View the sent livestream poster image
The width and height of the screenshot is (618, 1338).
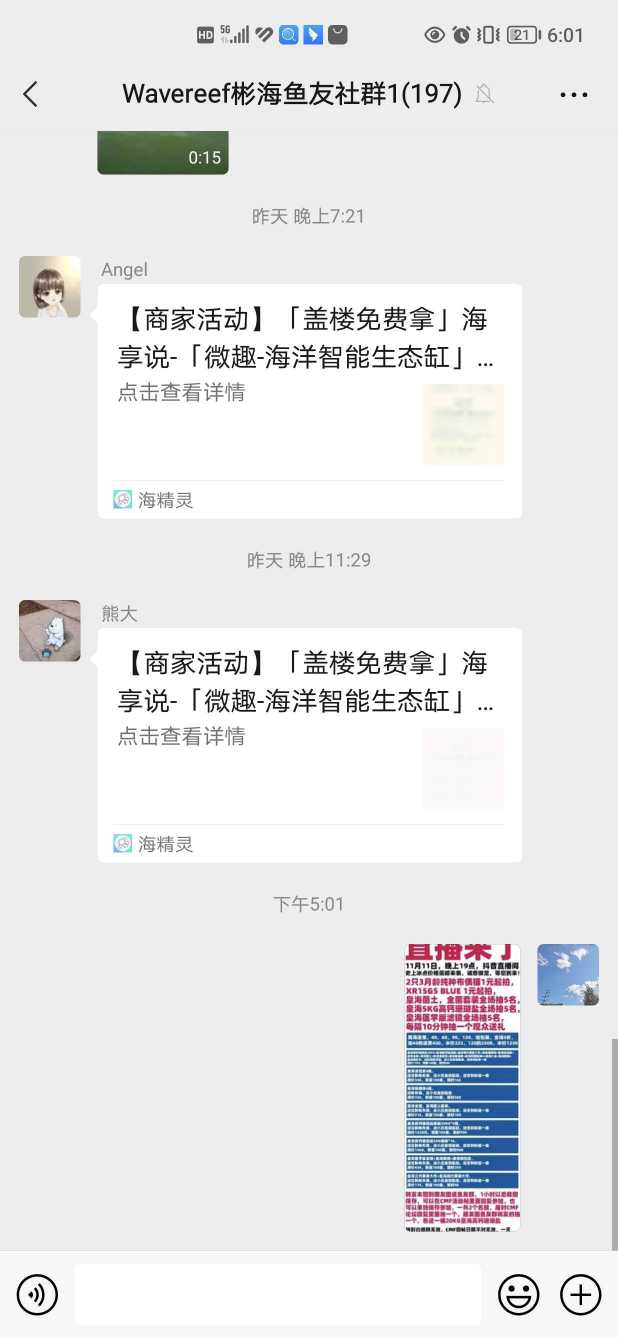(462, 1087)
